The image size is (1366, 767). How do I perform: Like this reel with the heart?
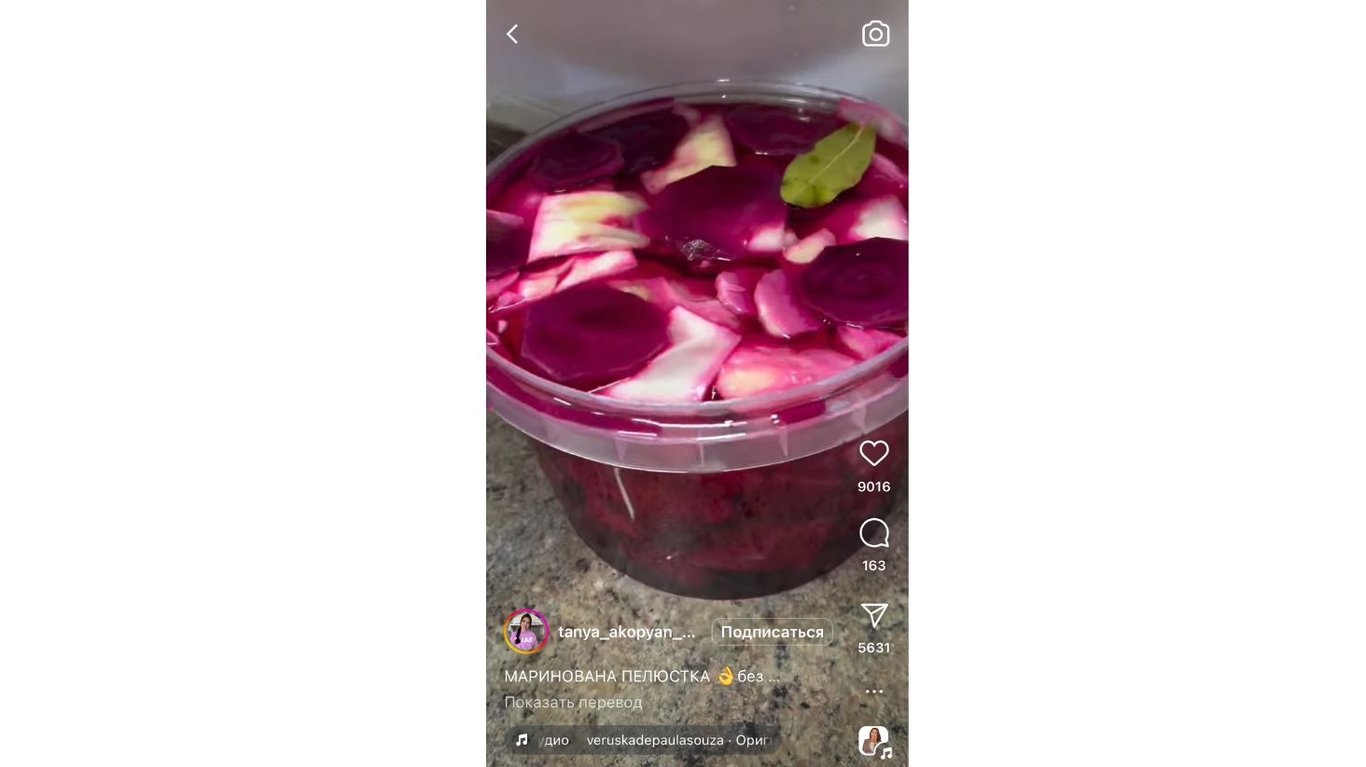pyautogui.click(x=874, y=454)
